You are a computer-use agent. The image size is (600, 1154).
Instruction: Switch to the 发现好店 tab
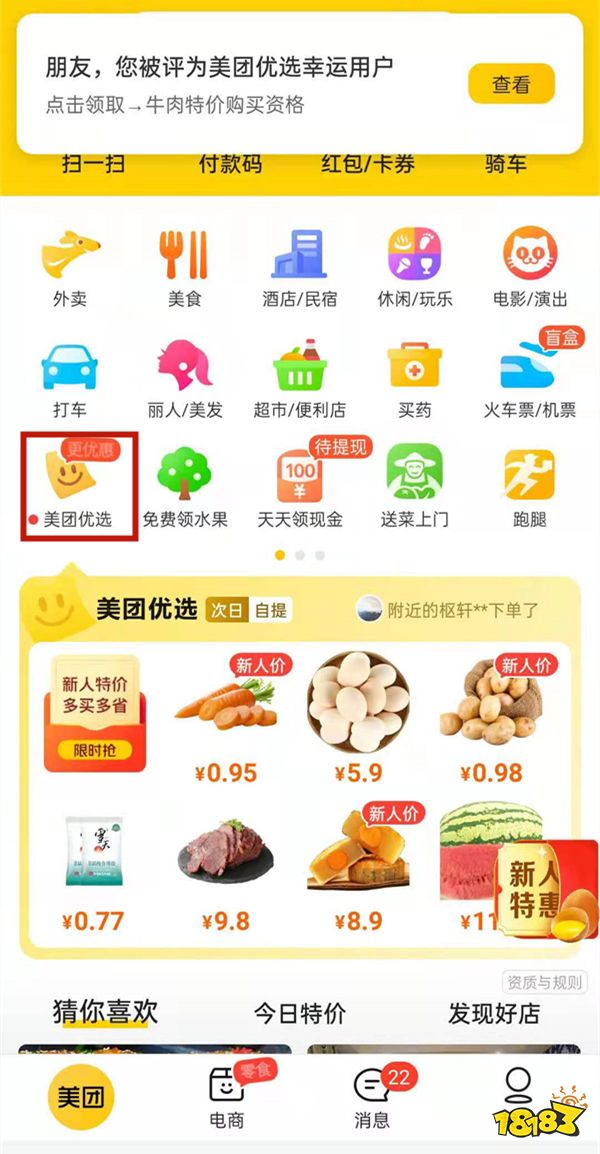point(493,1013)
